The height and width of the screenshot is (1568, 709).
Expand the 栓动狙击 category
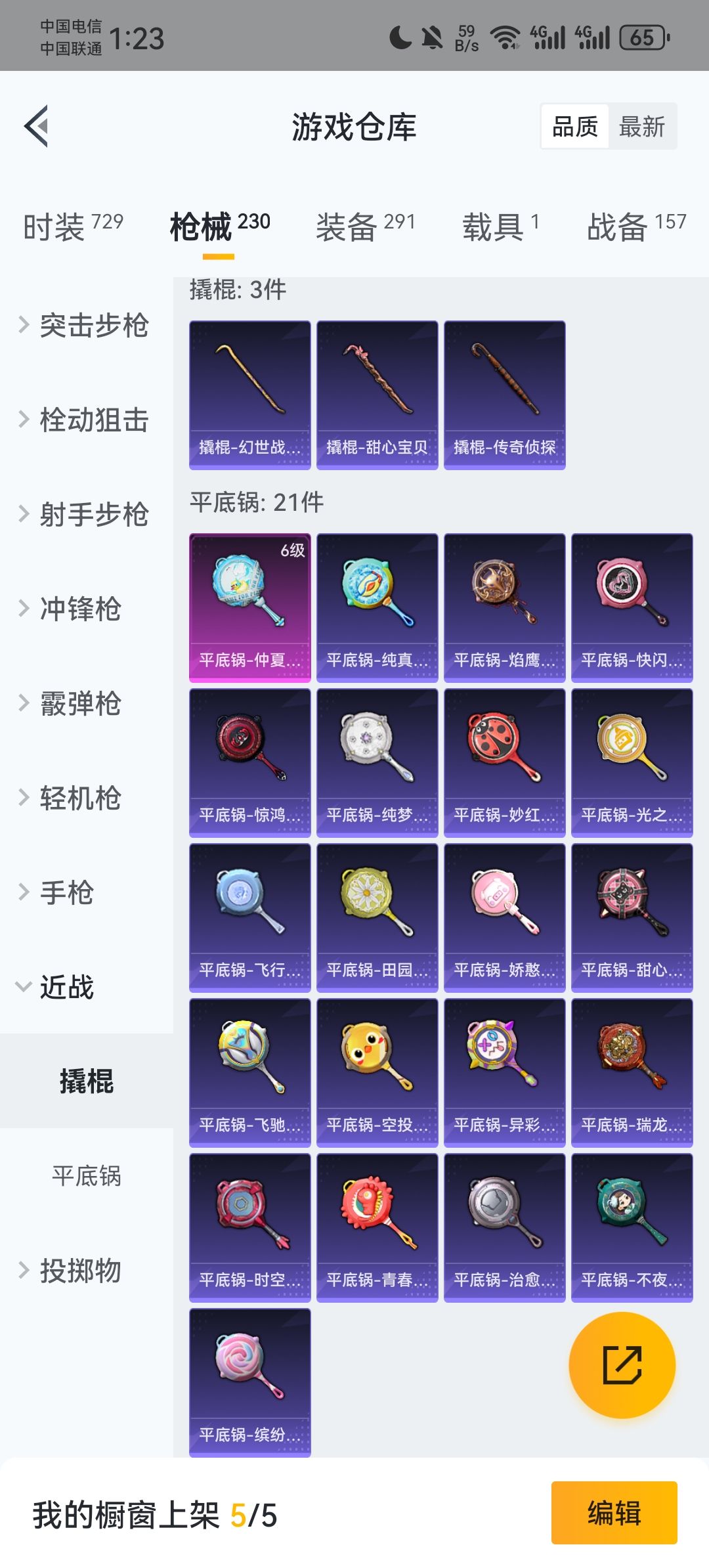click(85, 420)
